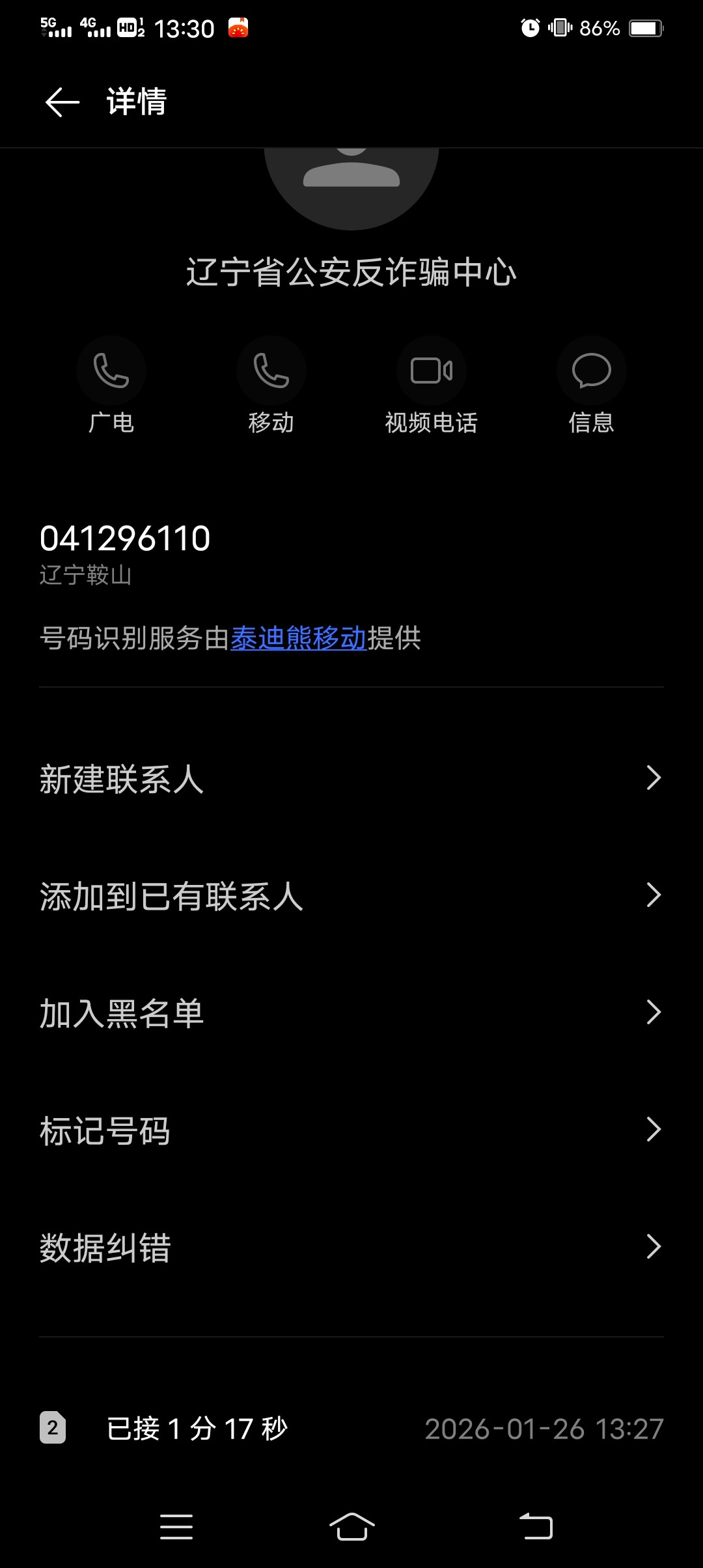The height and width of the screenshot is (1568, 703).
Task: Open 数据纠错 data correction
Action: (351, 1247)
